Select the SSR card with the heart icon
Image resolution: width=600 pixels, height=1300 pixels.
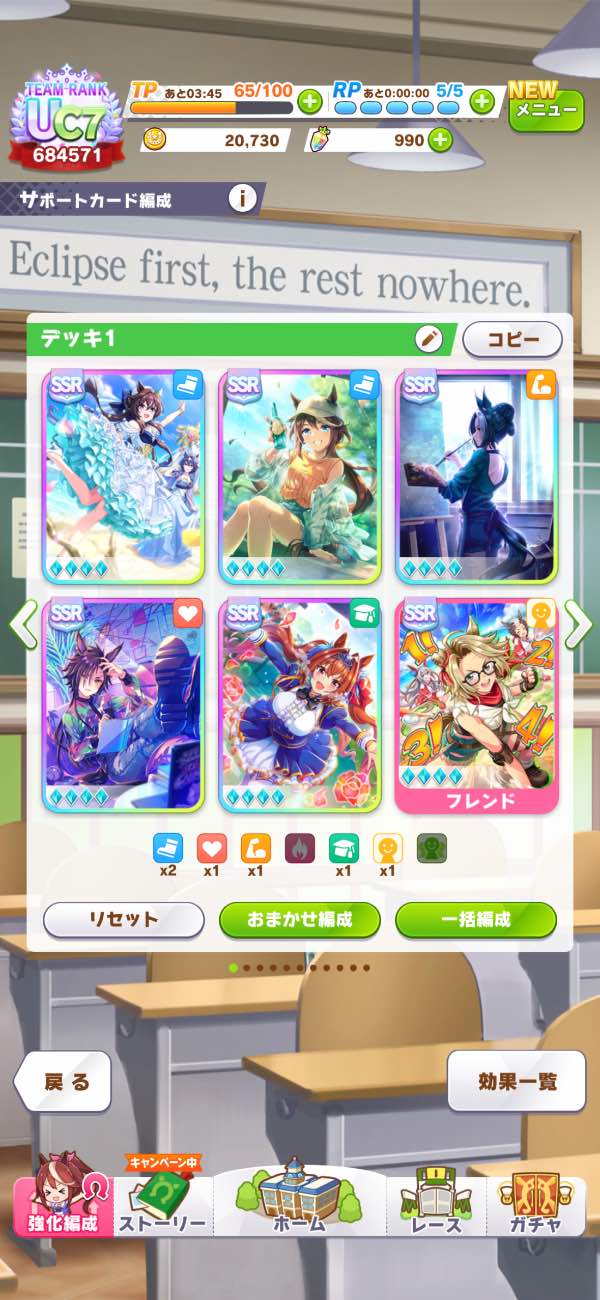coord(124,705)
